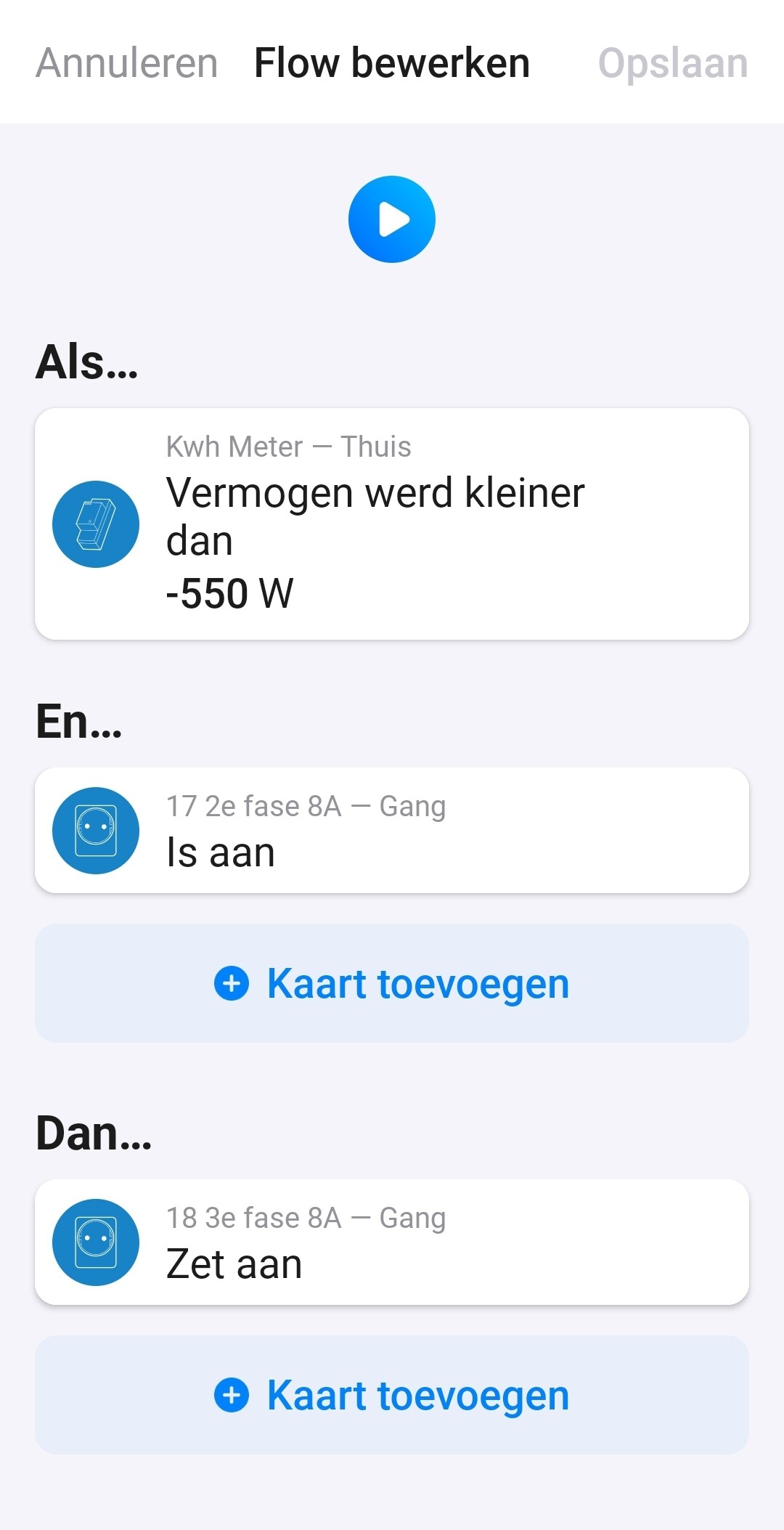Screen dimensions: 784x1530
Task: Add a card under the En section
Action: point(392,983)
